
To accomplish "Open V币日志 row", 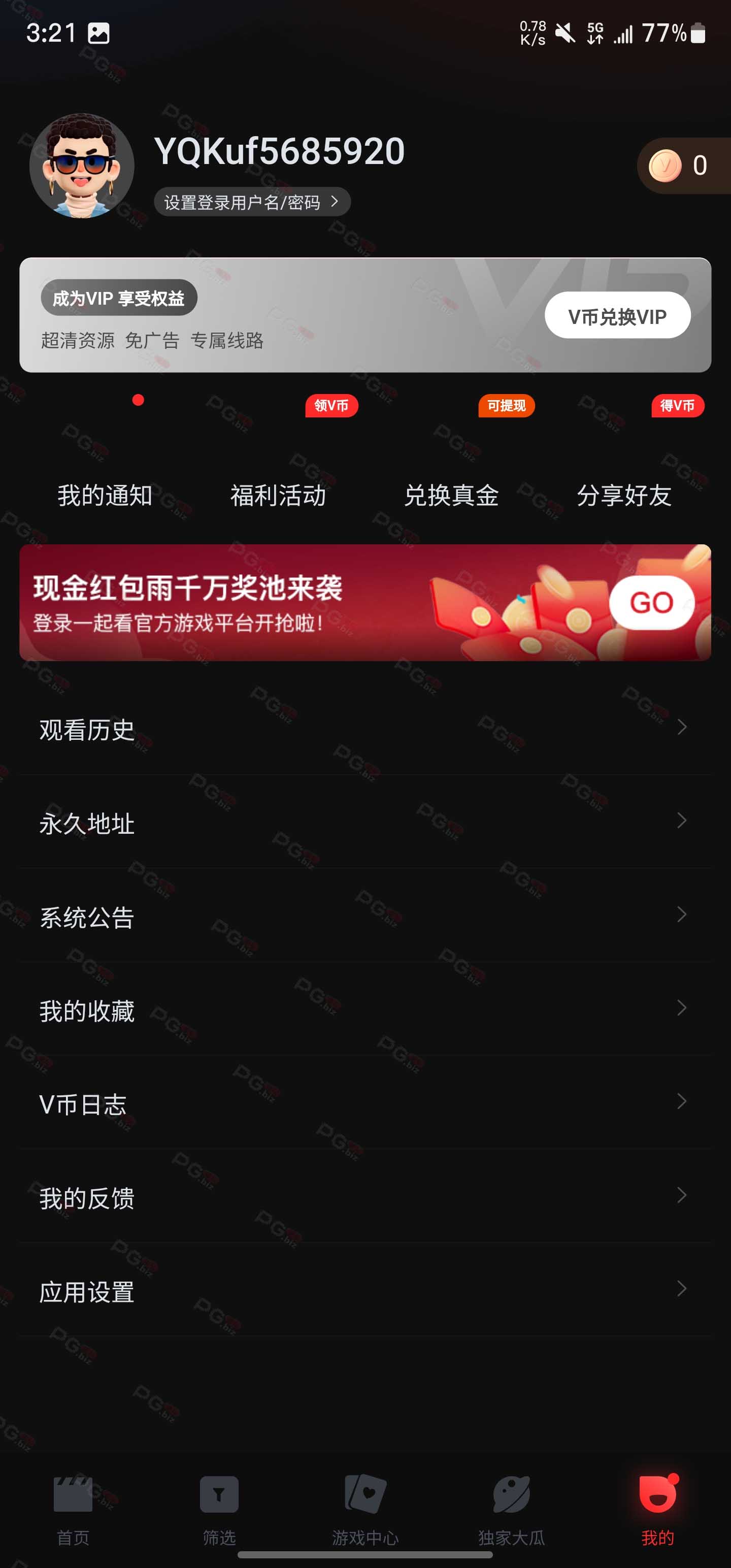I will [365, 1103].
